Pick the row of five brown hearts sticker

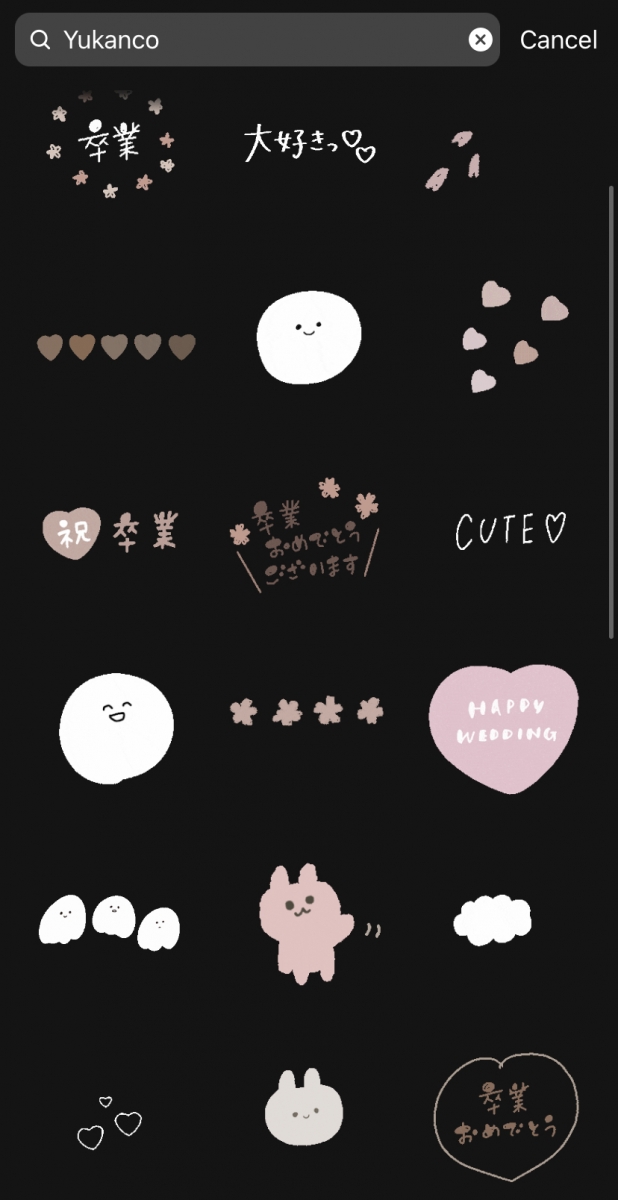point(116,347)
